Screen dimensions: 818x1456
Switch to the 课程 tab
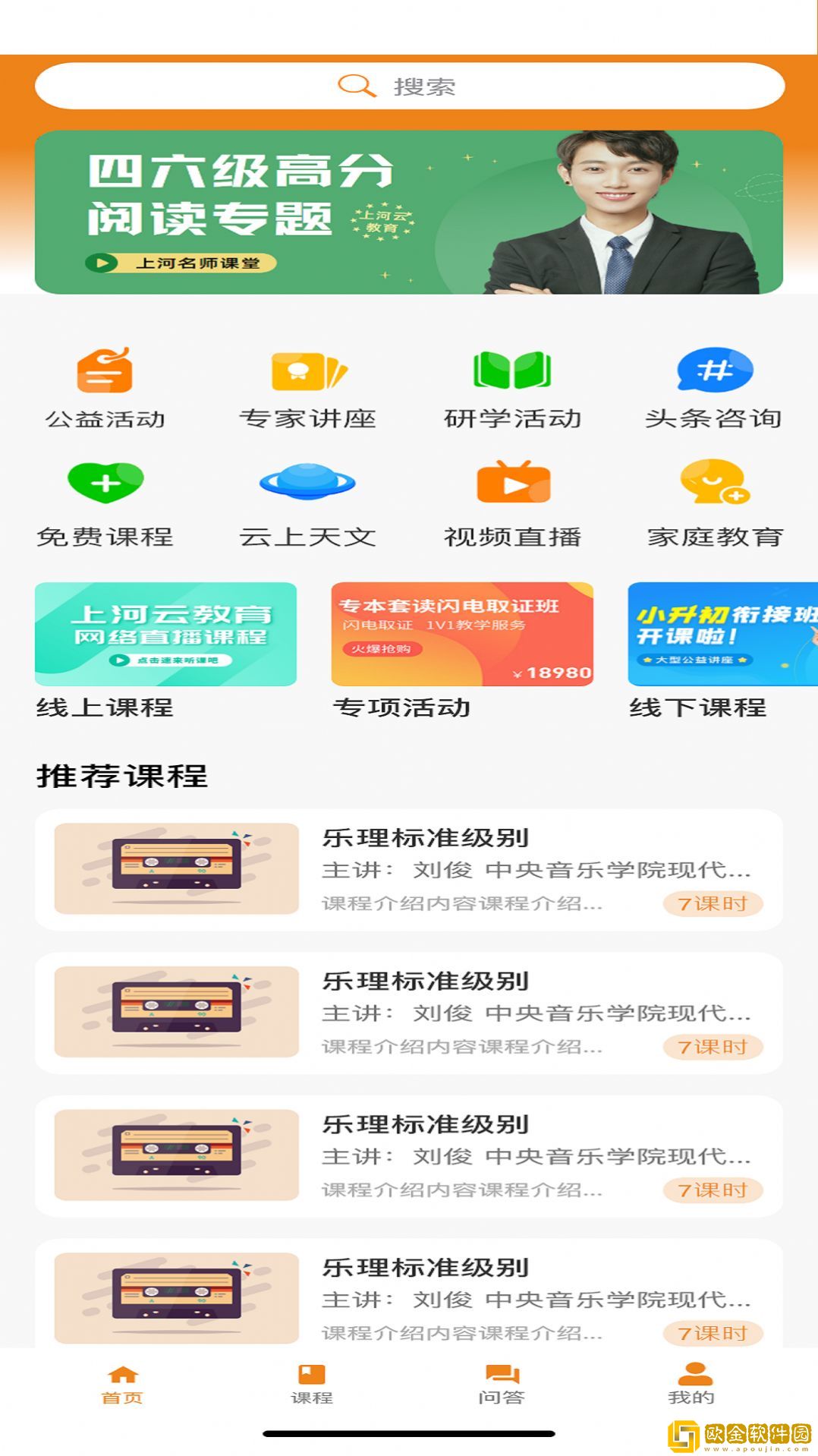(x=311, y=1385)
